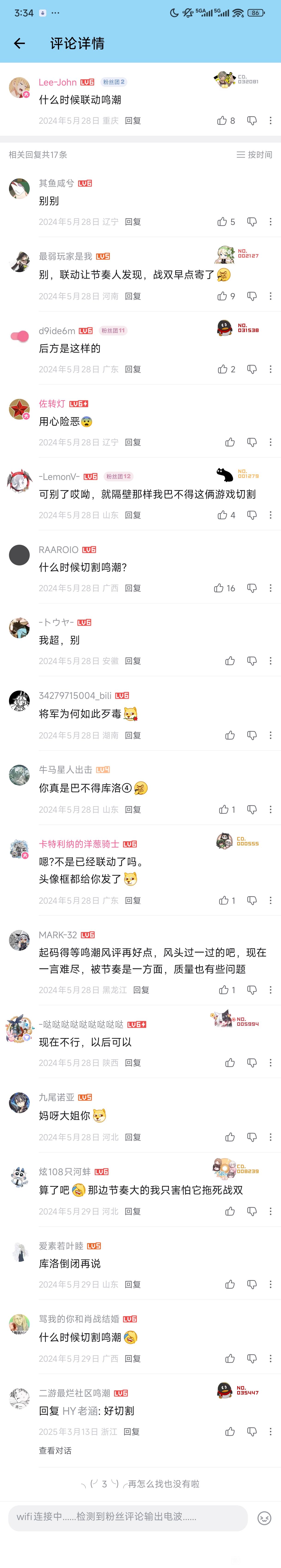Viewport: 281px width, 1568px height.
Task: Reply to 爱素若叶睦's comment
Action: point(133,1284)
